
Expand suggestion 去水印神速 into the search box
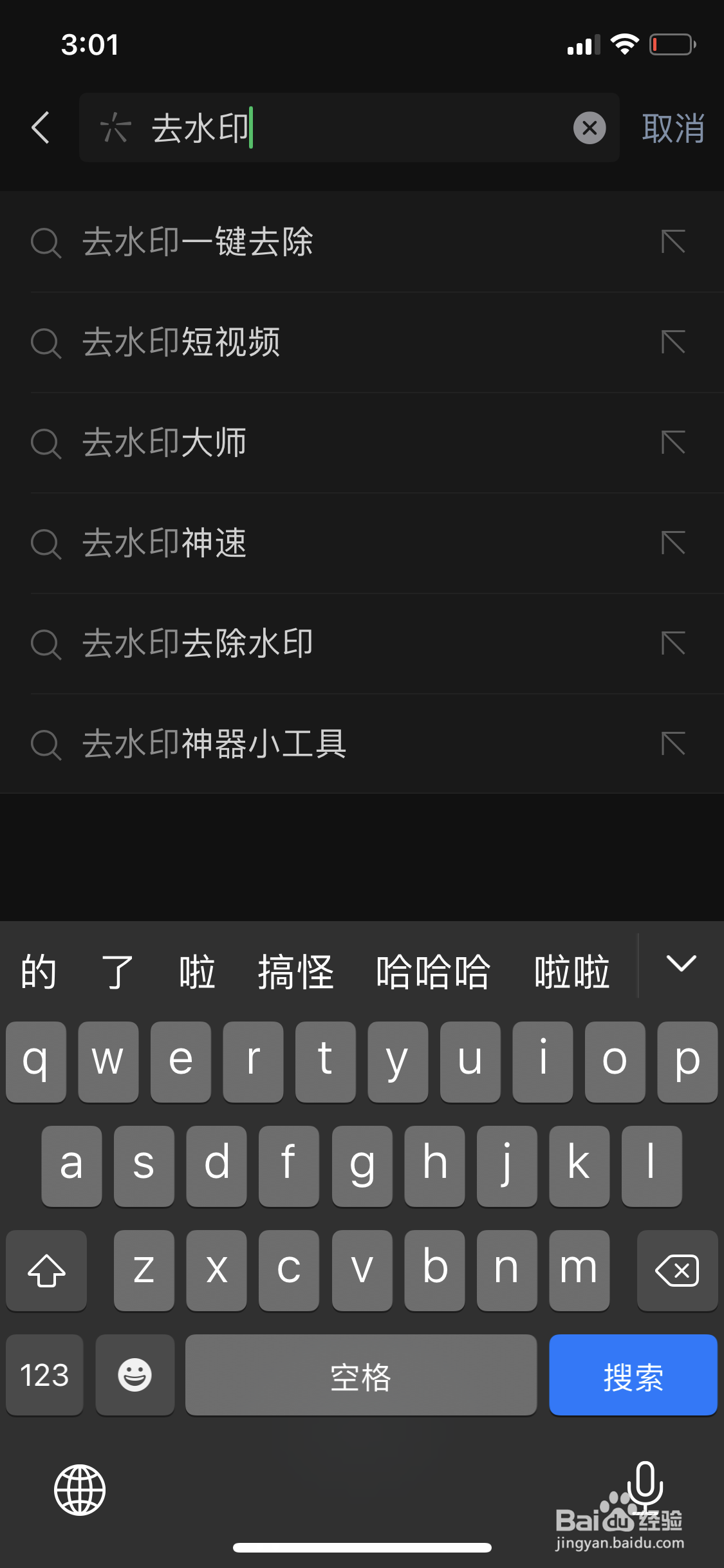671,544
